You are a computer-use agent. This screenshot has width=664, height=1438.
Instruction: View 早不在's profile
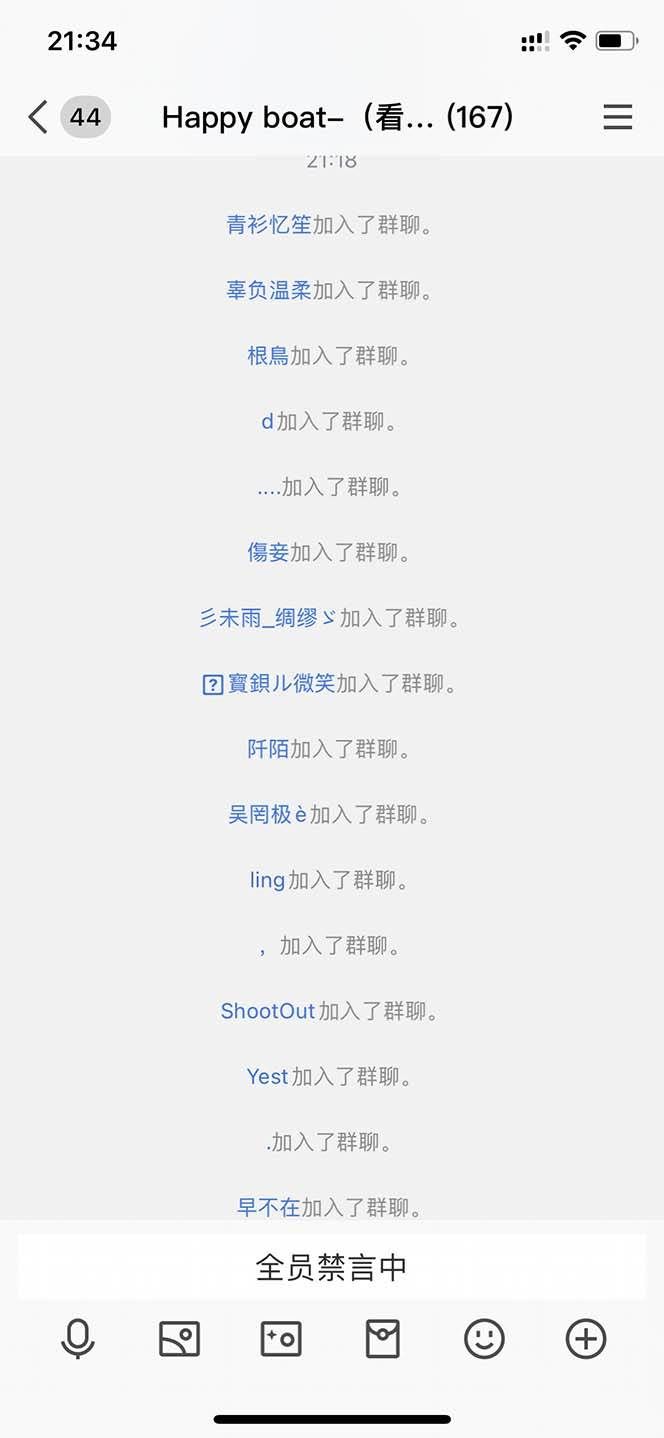(x=268, y=1208)
